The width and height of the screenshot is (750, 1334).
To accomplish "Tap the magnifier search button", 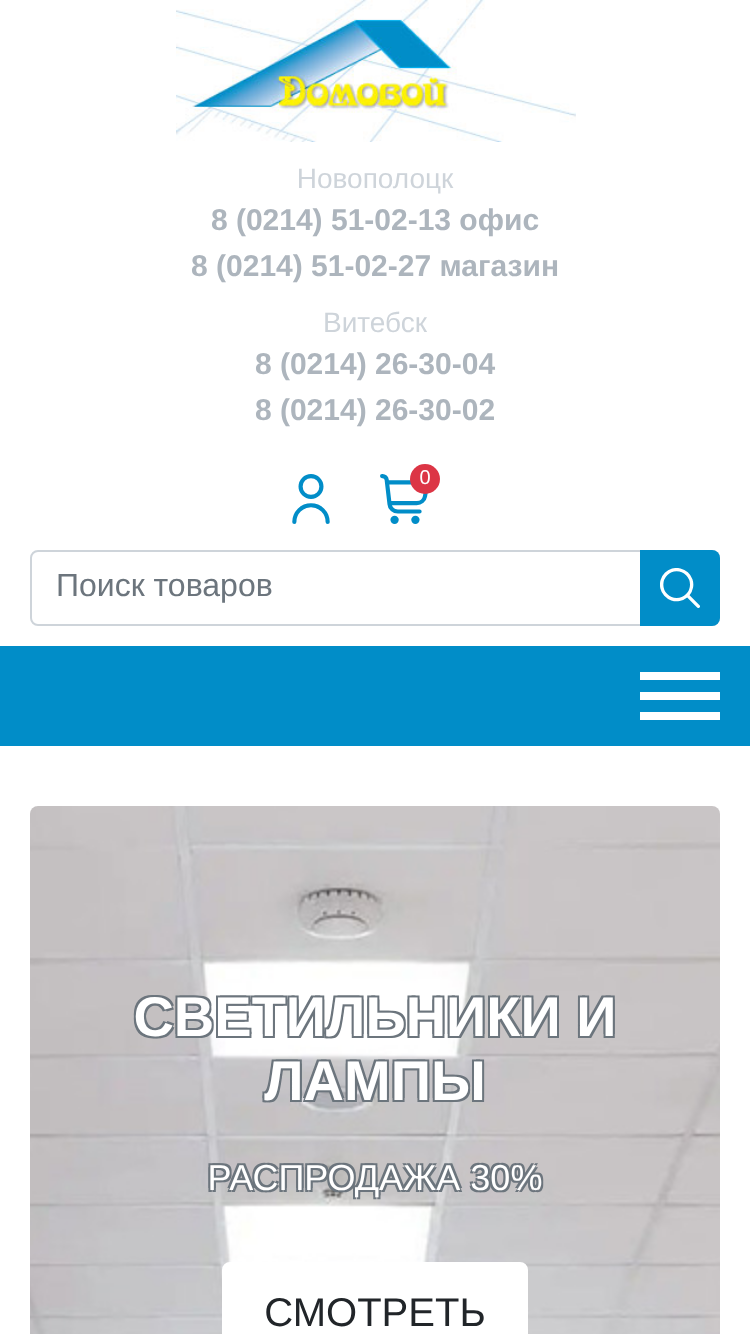I will 680,588.
